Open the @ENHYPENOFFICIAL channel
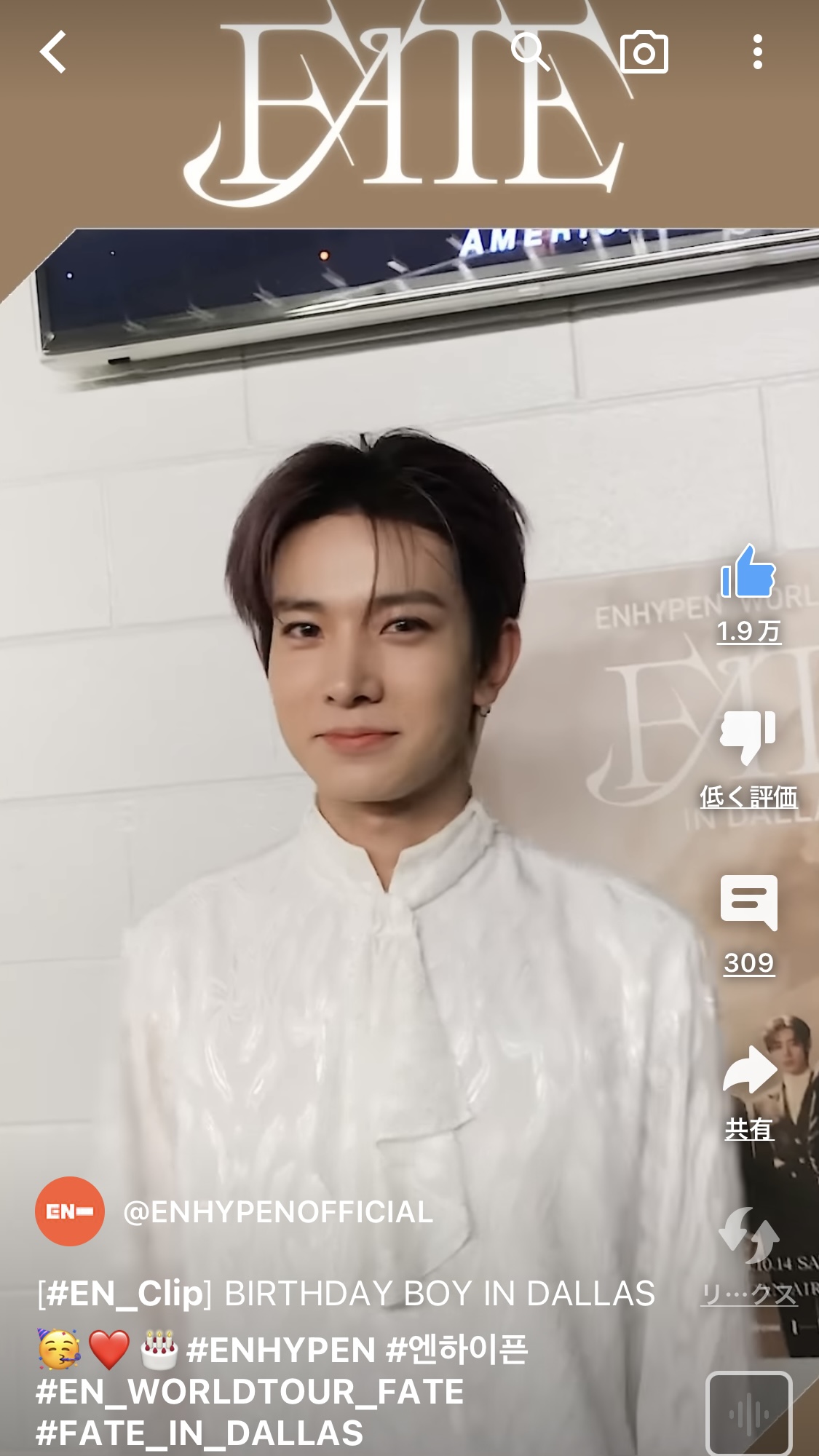The height and width of the screenshot is (1456, 819). pyautogui.click(x=278, y=1212)
